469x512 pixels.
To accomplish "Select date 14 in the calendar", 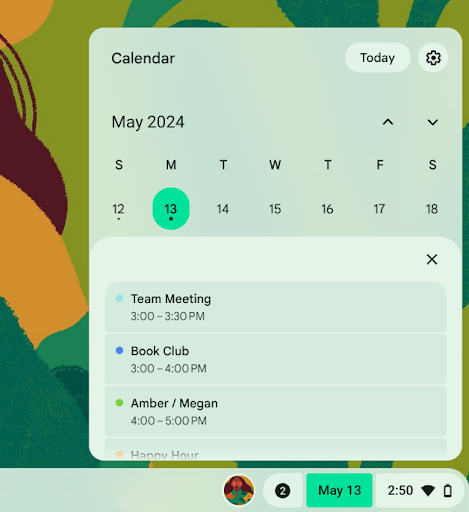I will (223, 209).
